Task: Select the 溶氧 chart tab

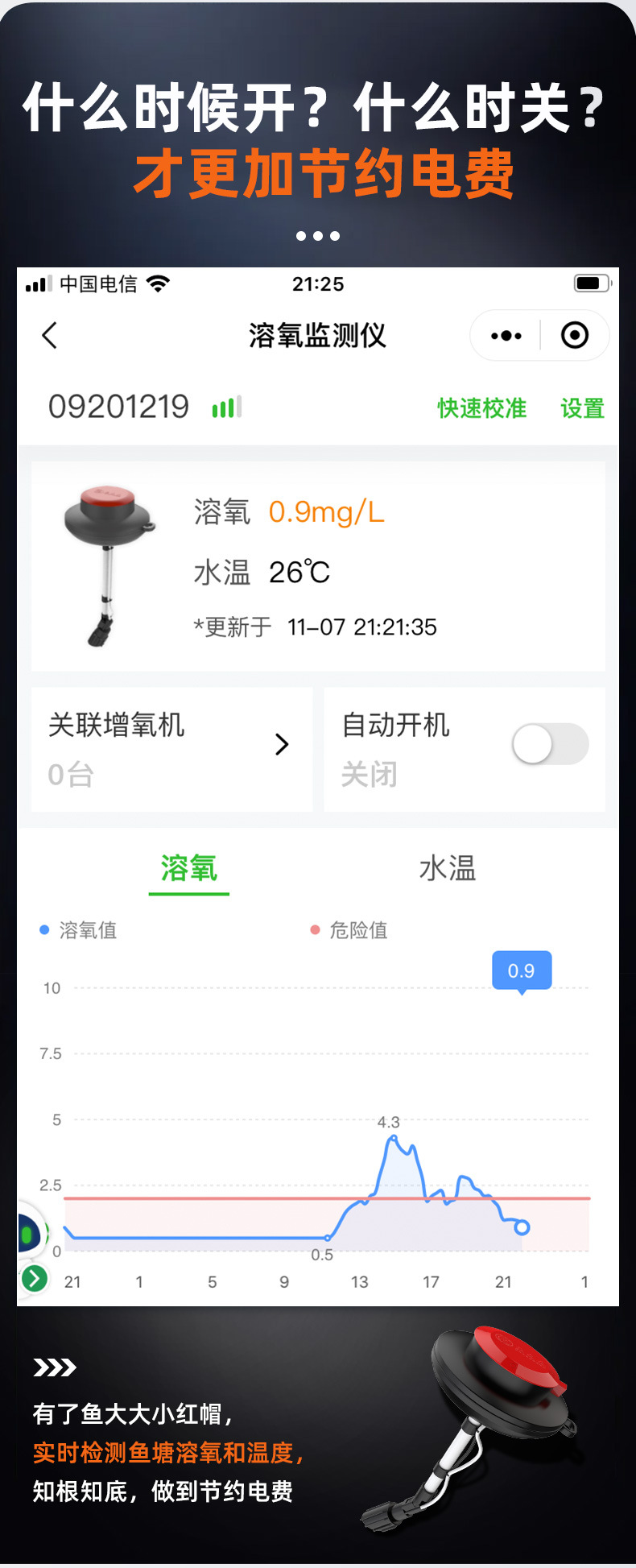Action: (188, 869)
